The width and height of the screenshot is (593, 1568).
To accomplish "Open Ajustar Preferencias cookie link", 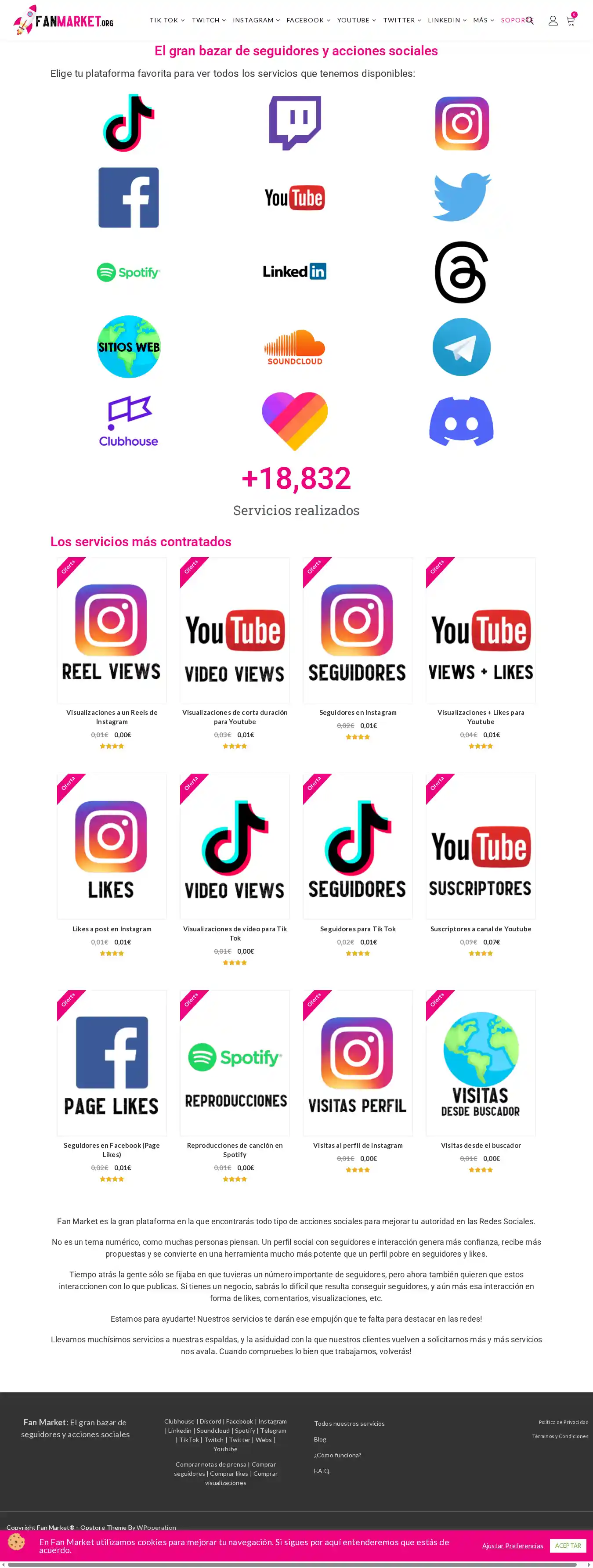I will 512,1546.
